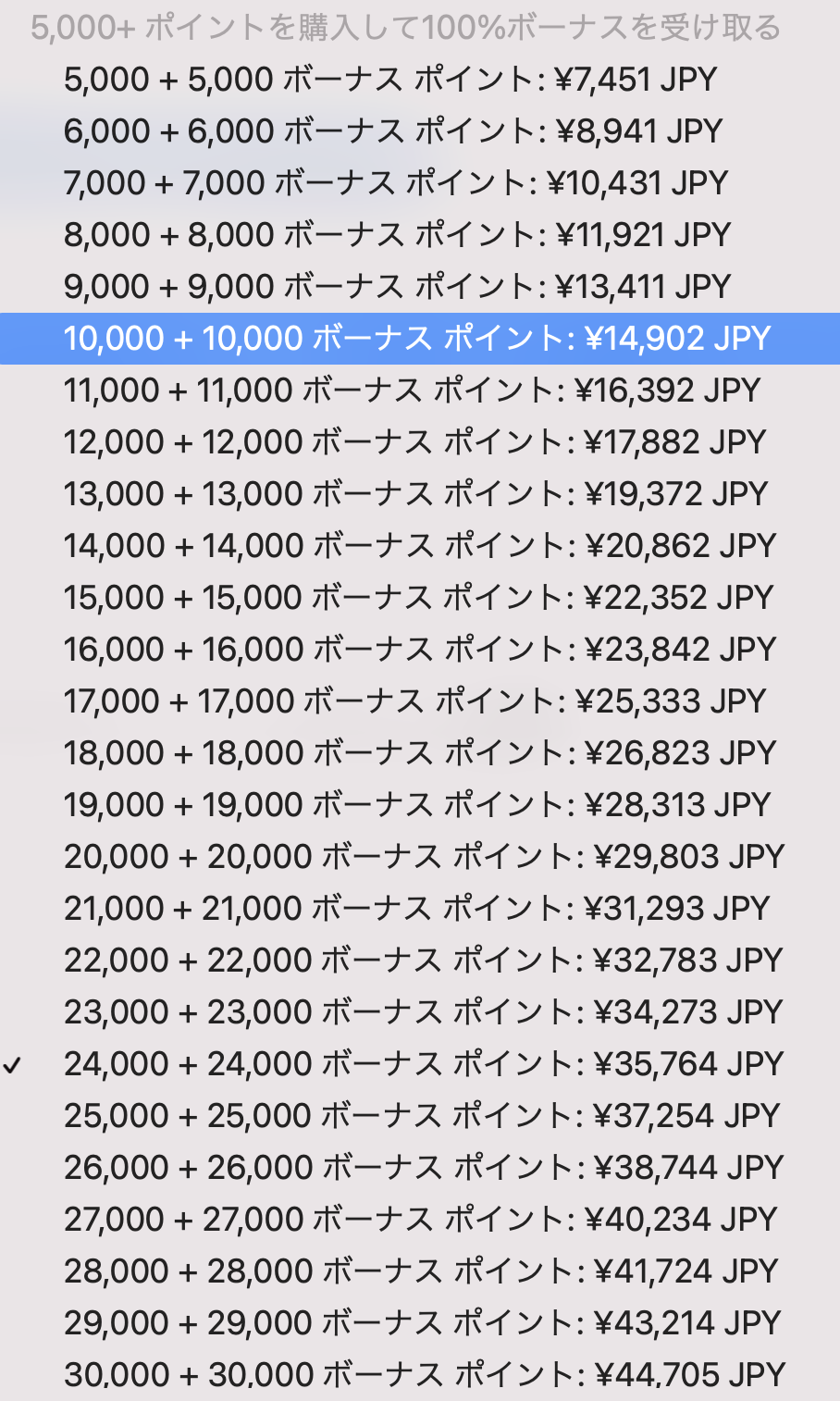
Task: Select 22,000 + 22,000 for ¥32,783
Action: pyautogui.click(x=420, y=961)
